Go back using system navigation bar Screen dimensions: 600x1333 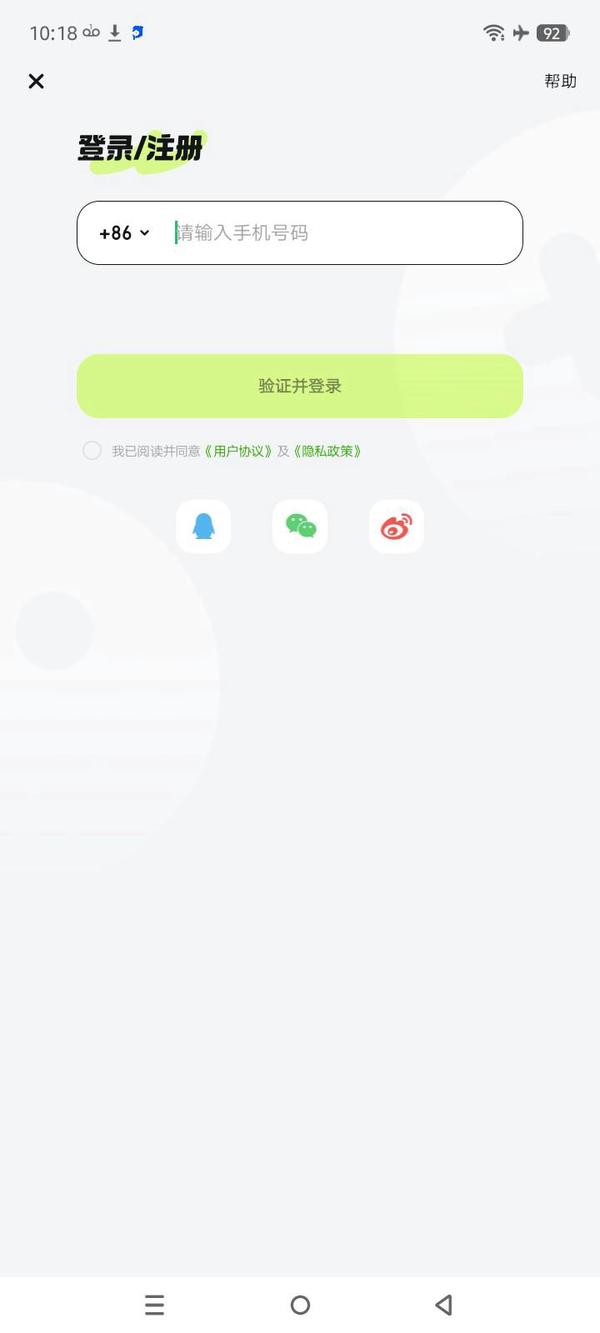tap(444, 1304)
